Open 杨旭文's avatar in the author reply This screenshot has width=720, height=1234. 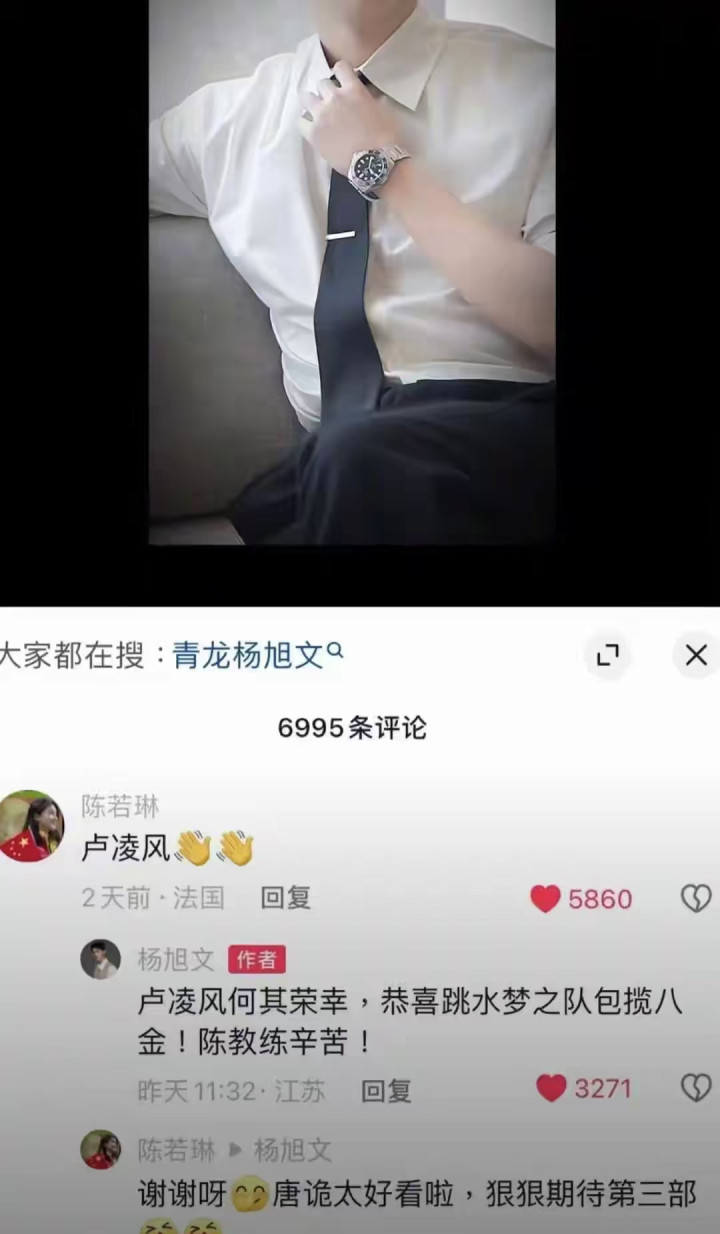100,959
